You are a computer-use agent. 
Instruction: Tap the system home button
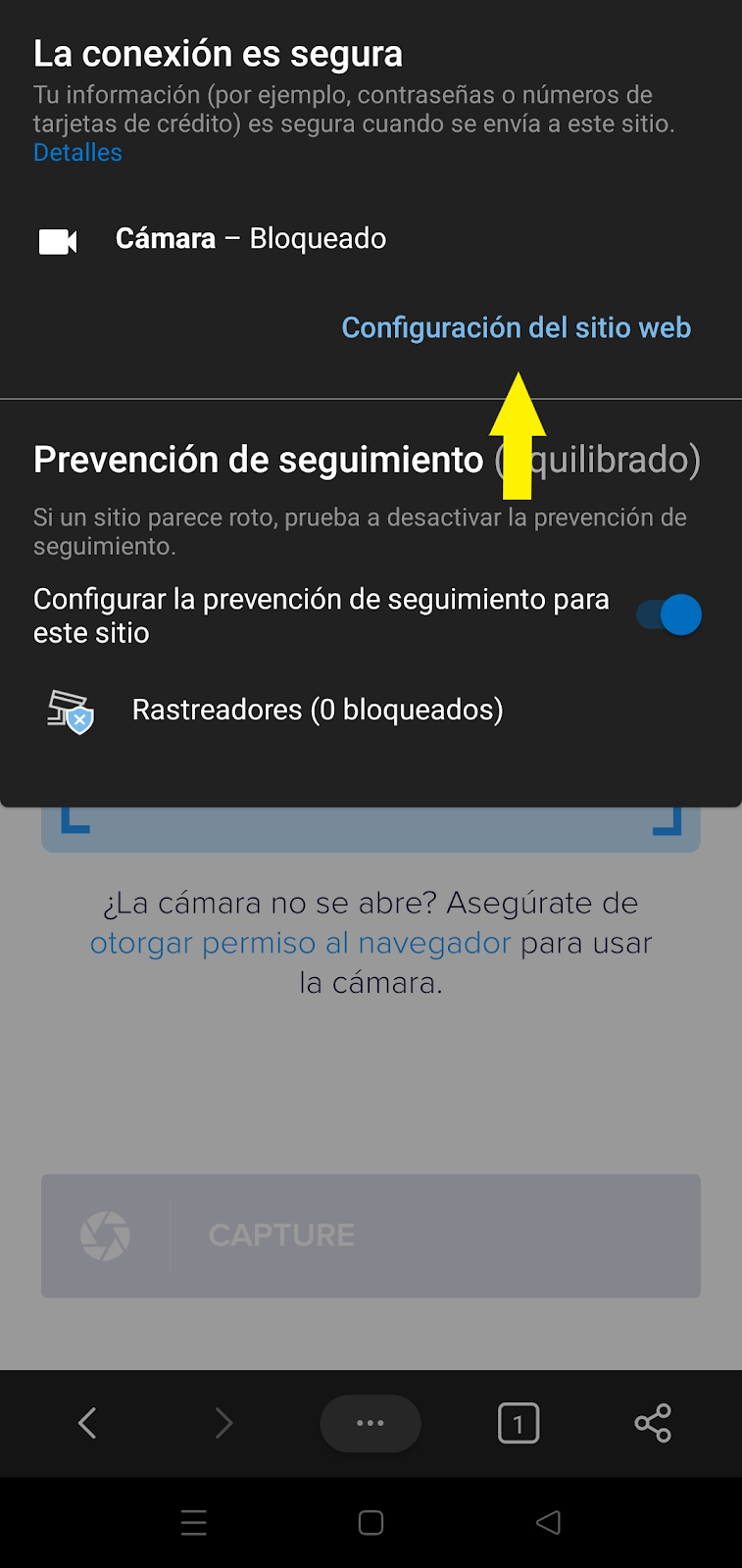[371, 1522]
